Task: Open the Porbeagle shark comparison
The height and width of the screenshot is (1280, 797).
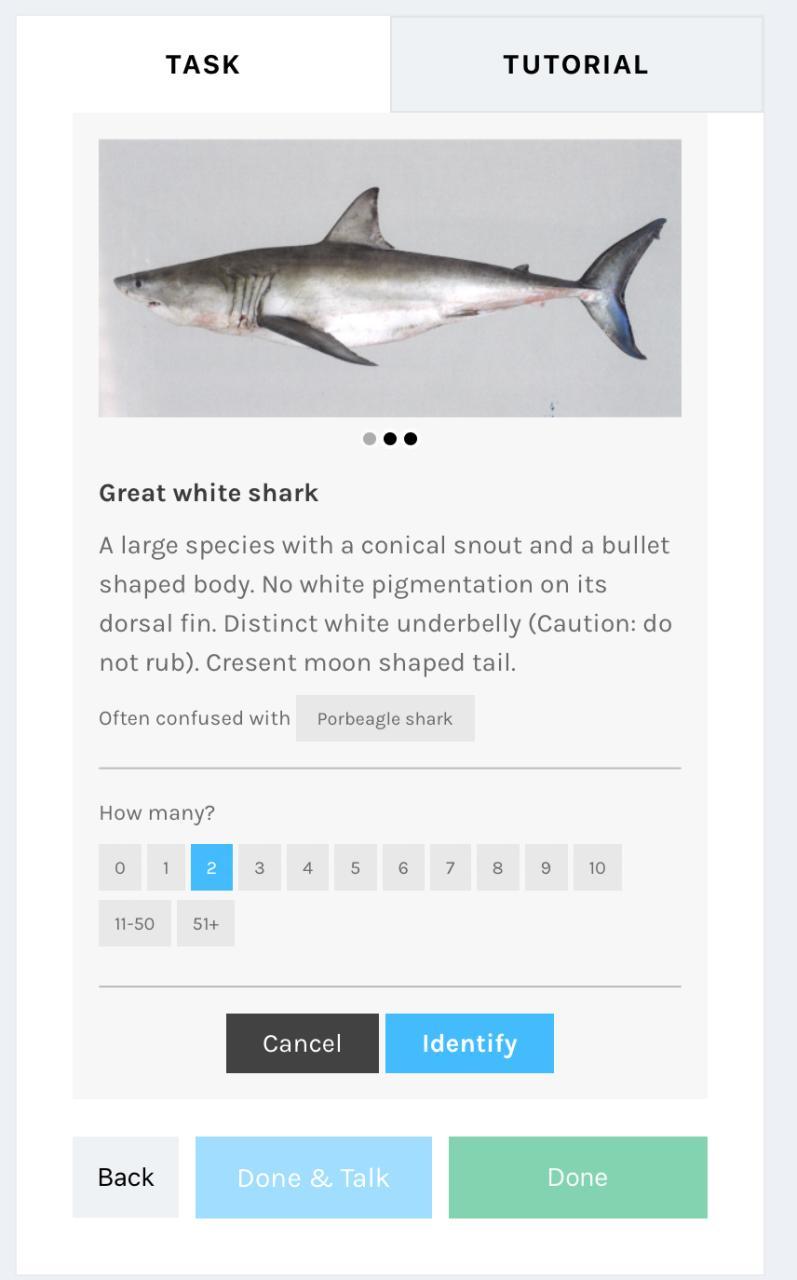Action: [385, 719]
